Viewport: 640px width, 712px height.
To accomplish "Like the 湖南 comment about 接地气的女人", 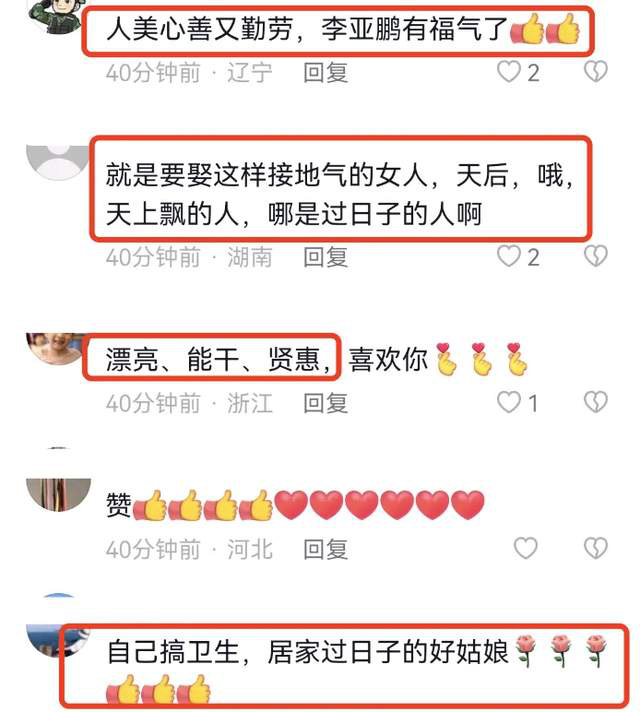I will point(510,257).
